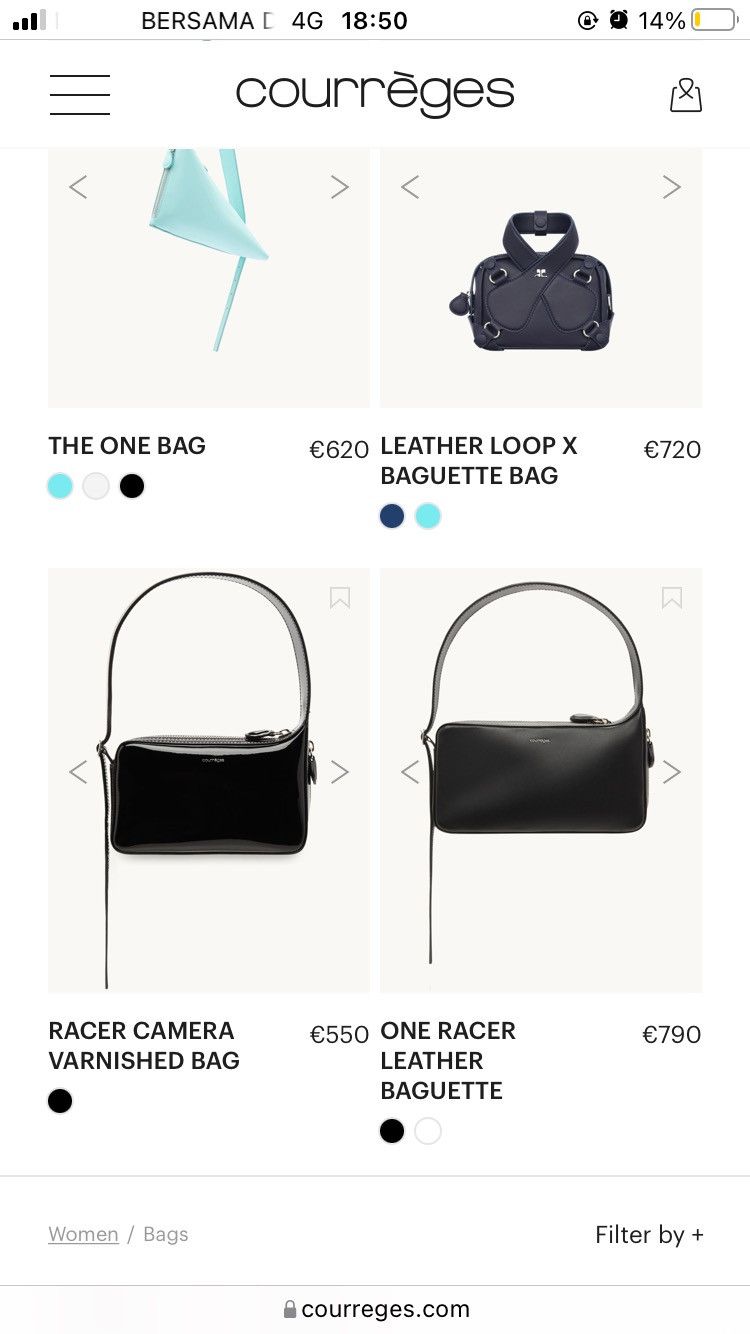Show previous image of One Racer Leather Baguette

[410, 772]
